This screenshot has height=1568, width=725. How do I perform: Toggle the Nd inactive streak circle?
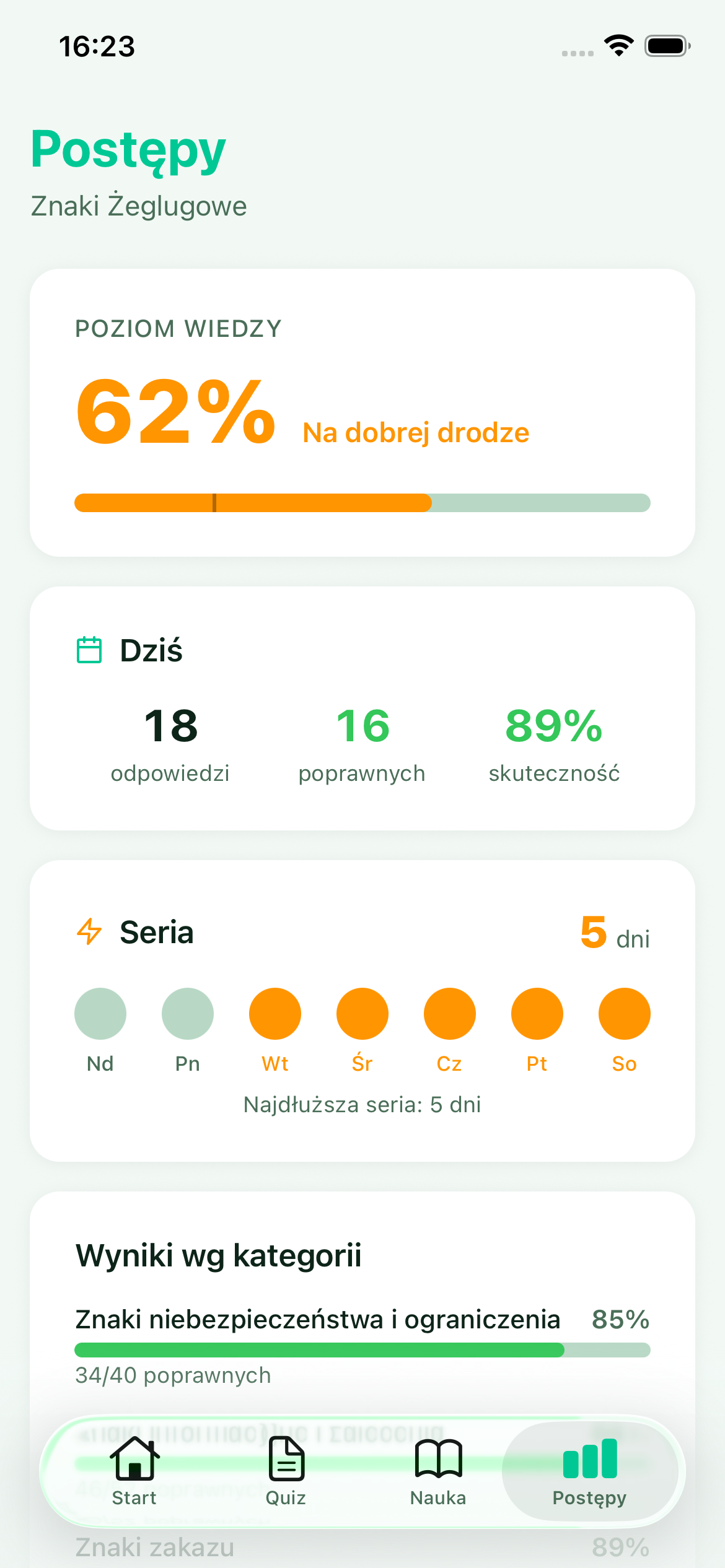tap(100, 1014)
